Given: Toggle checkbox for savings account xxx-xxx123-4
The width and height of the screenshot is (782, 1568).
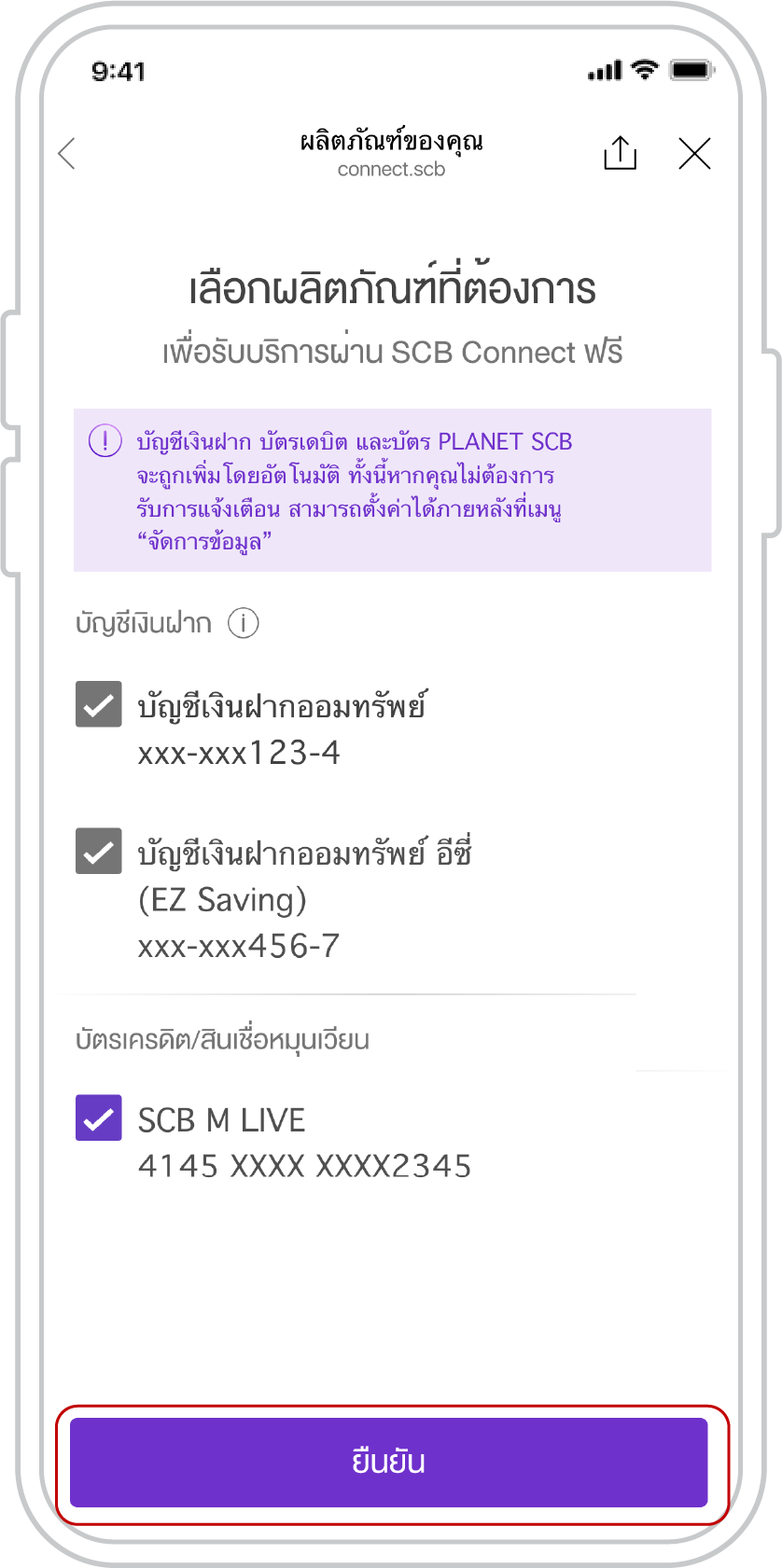Looking at the screenshot, I should click(99, 704).
